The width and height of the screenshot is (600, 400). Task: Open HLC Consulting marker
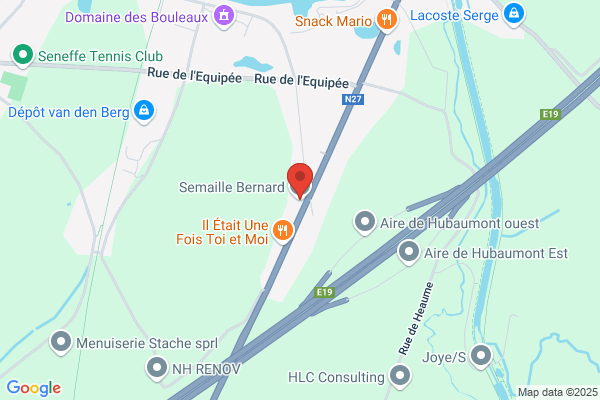(400, 376)
